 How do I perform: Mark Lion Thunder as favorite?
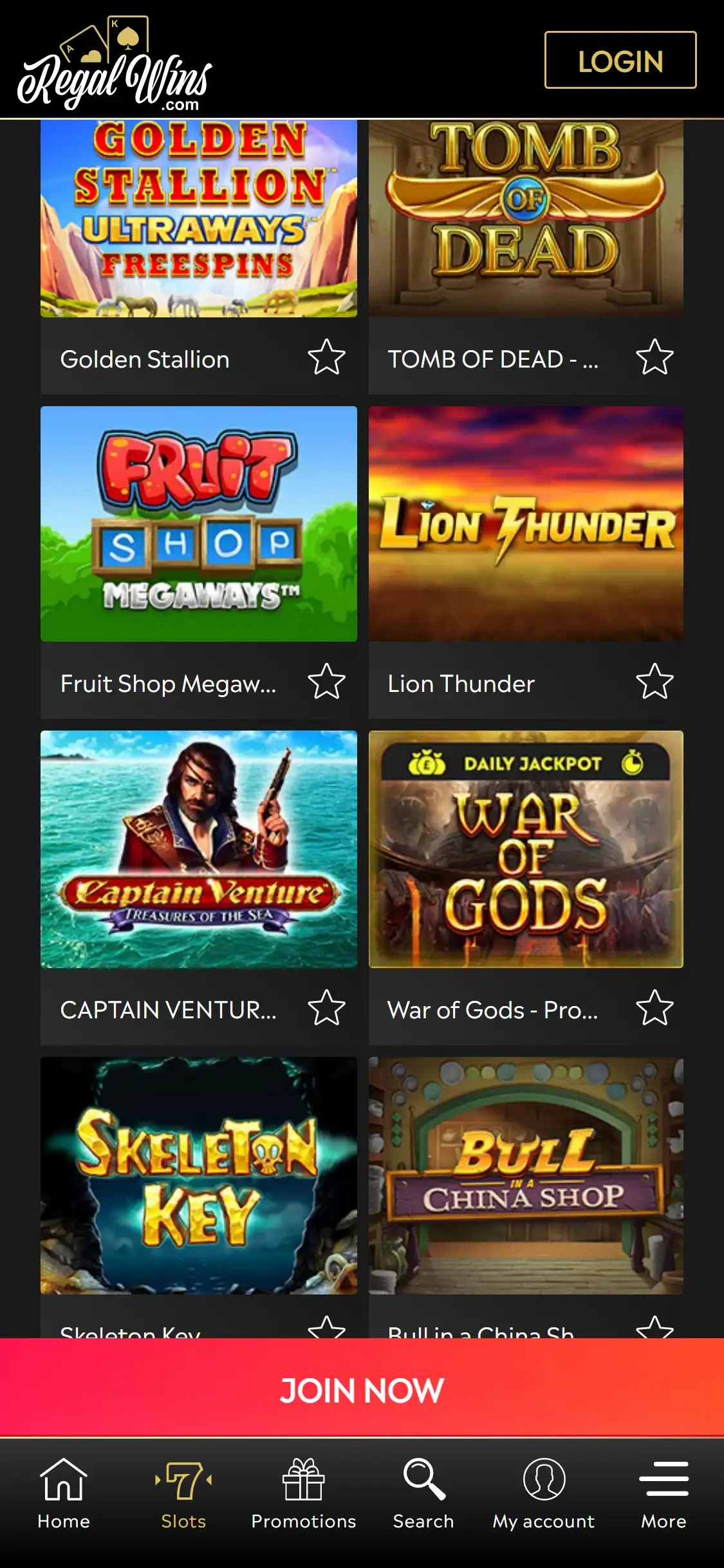(x=654, y=682)
